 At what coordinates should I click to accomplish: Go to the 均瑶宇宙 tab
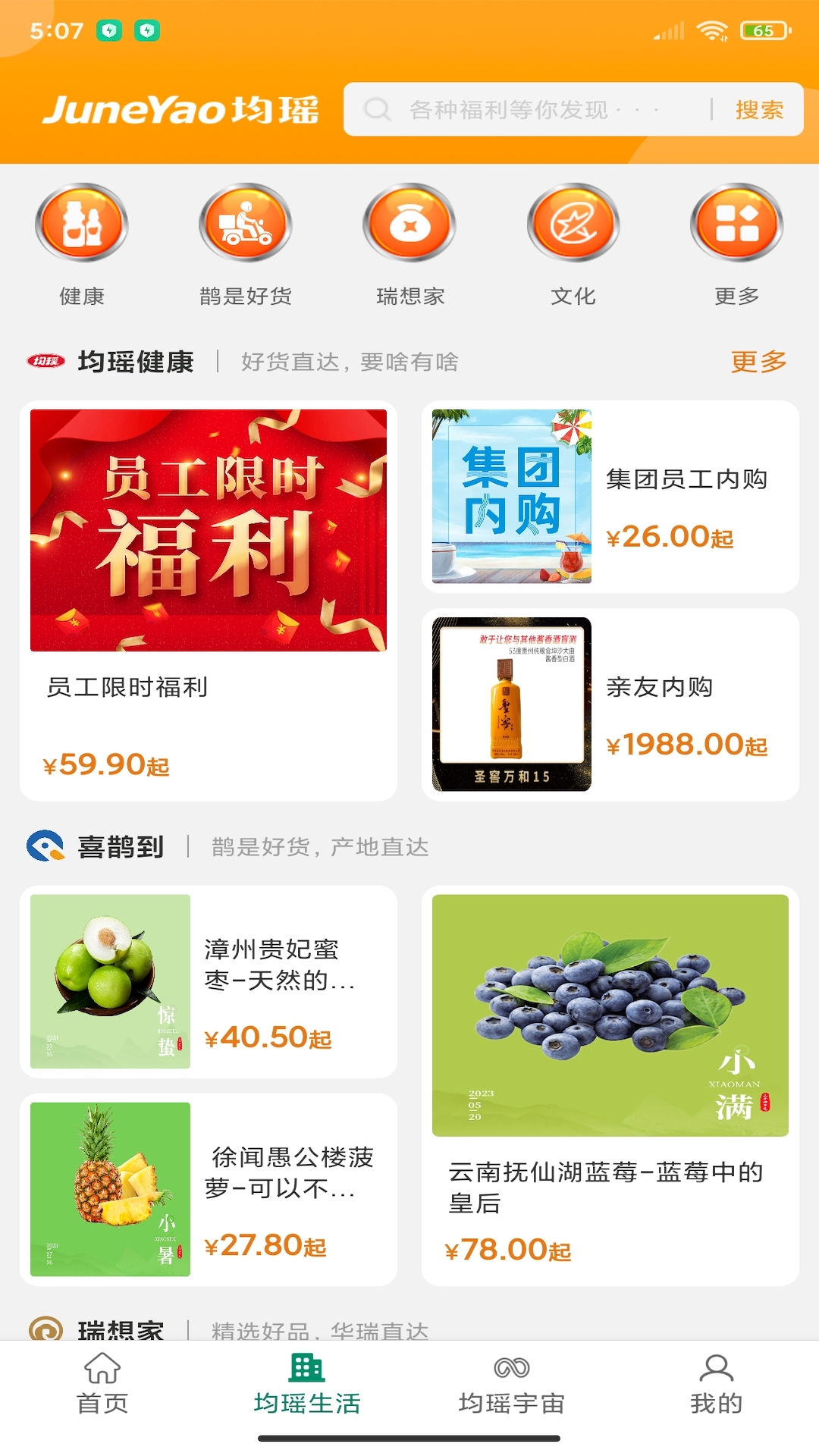coord(512,1385)
